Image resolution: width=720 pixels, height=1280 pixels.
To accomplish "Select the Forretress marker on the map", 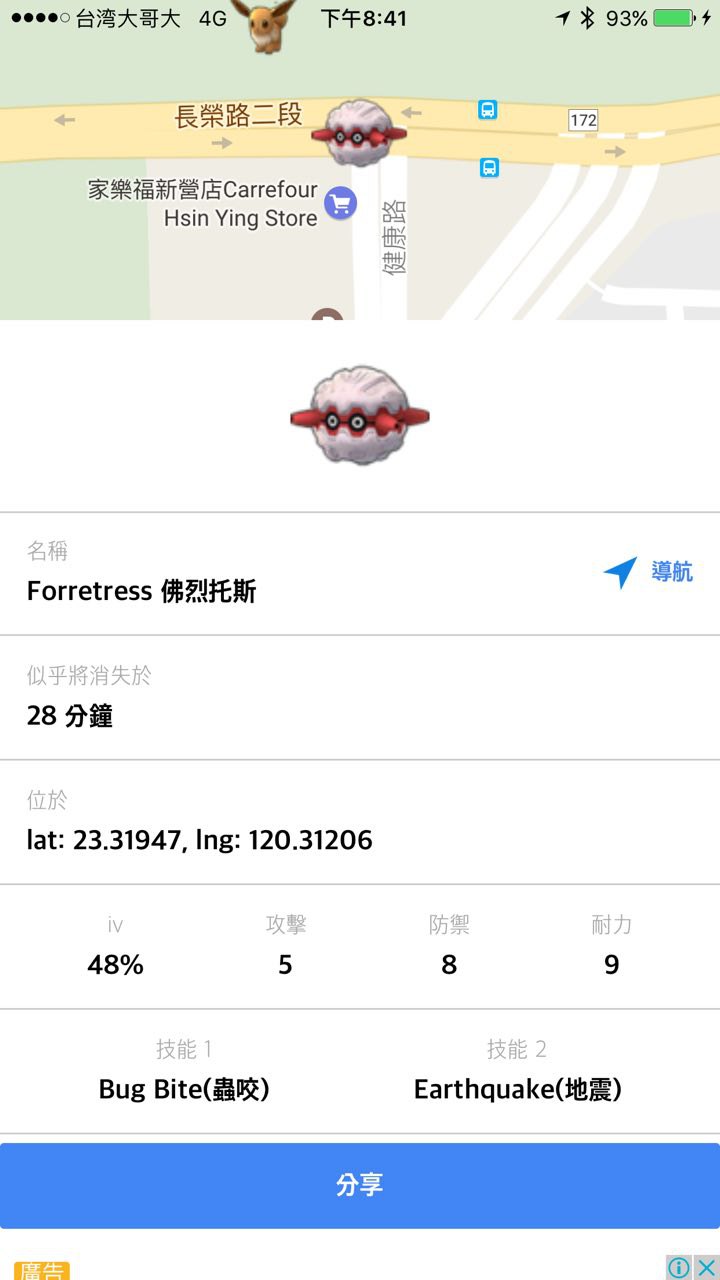I will point(359,133).
